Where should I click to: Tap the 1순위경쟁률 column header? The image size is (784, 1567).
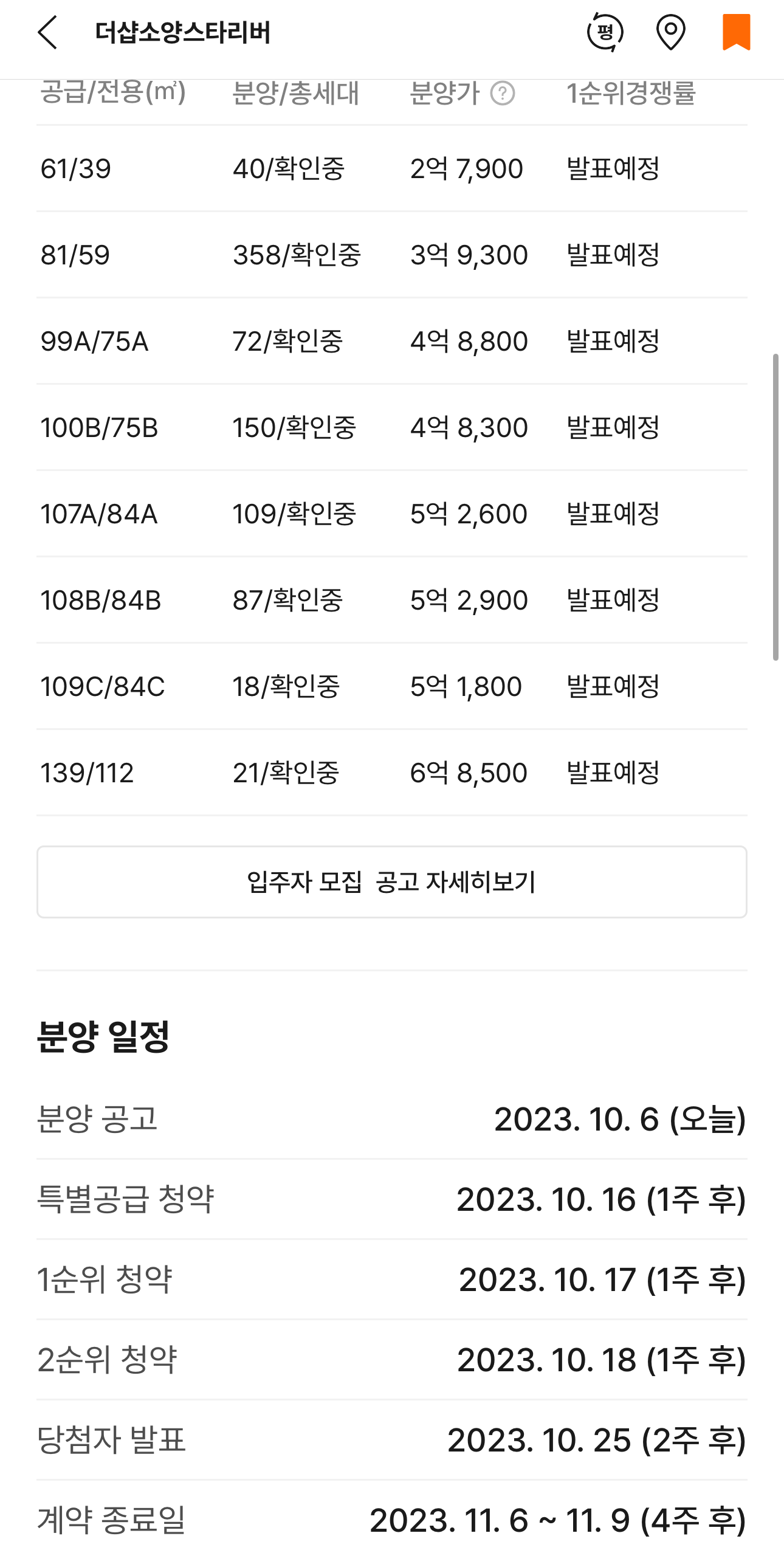coord(633,92)
